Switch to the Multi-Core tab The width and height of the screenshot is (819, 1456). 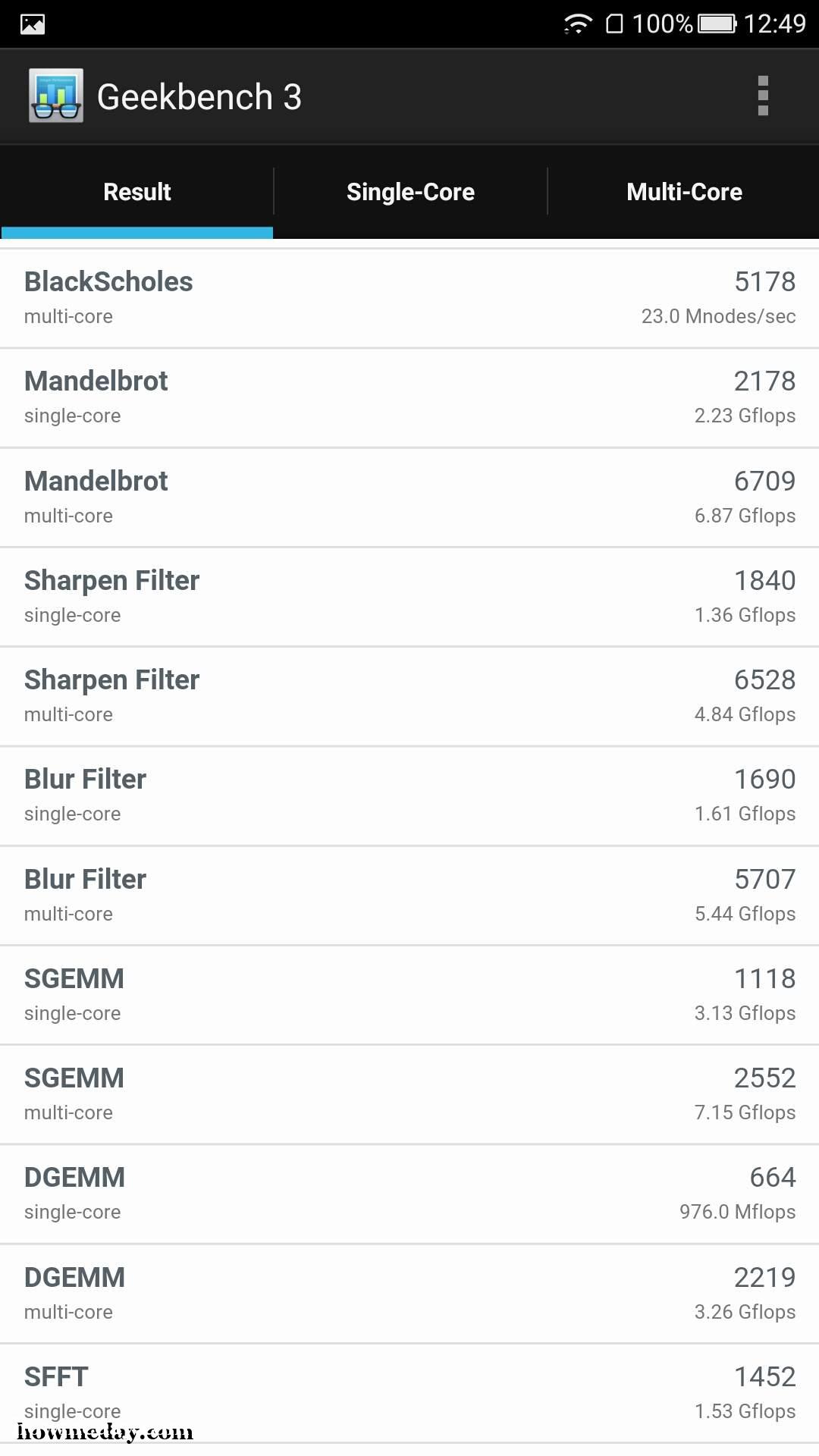tap(684, 192)
